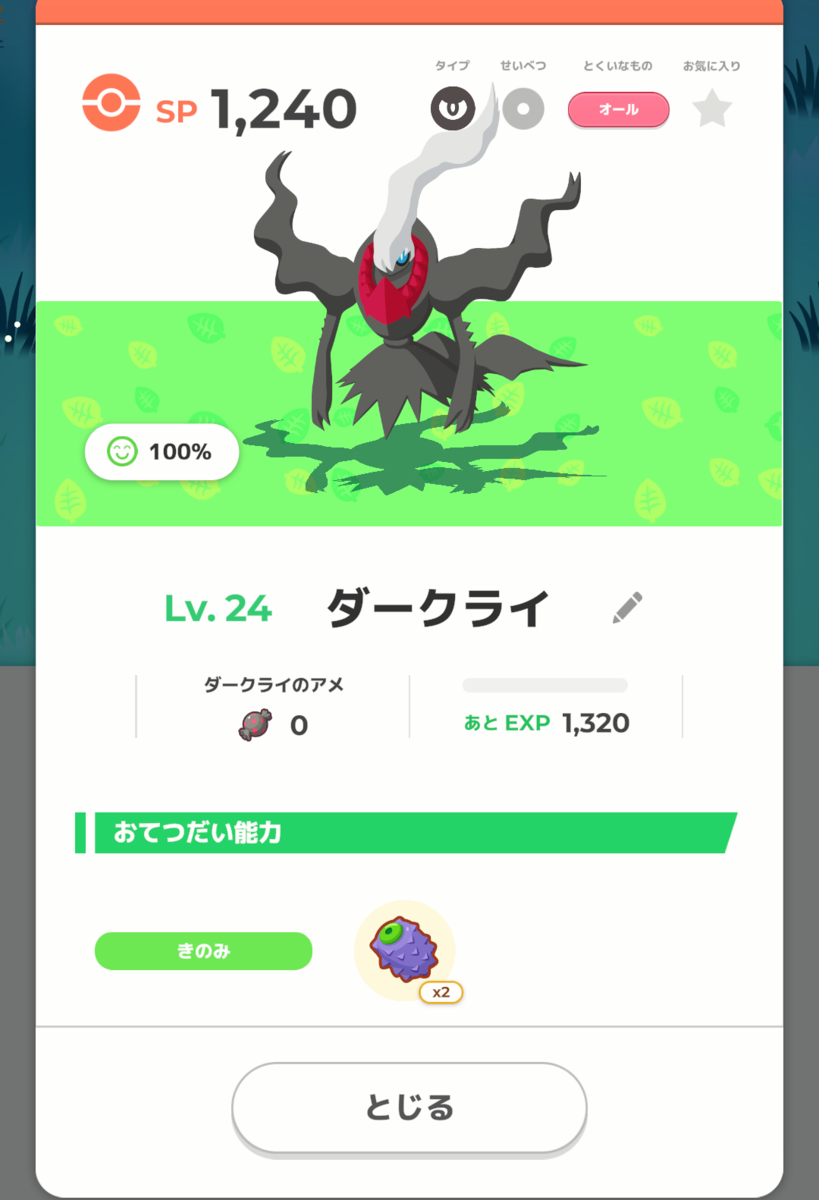Tap the とじる button to close
The image size is (819, 1200).
pos(409,1107)
